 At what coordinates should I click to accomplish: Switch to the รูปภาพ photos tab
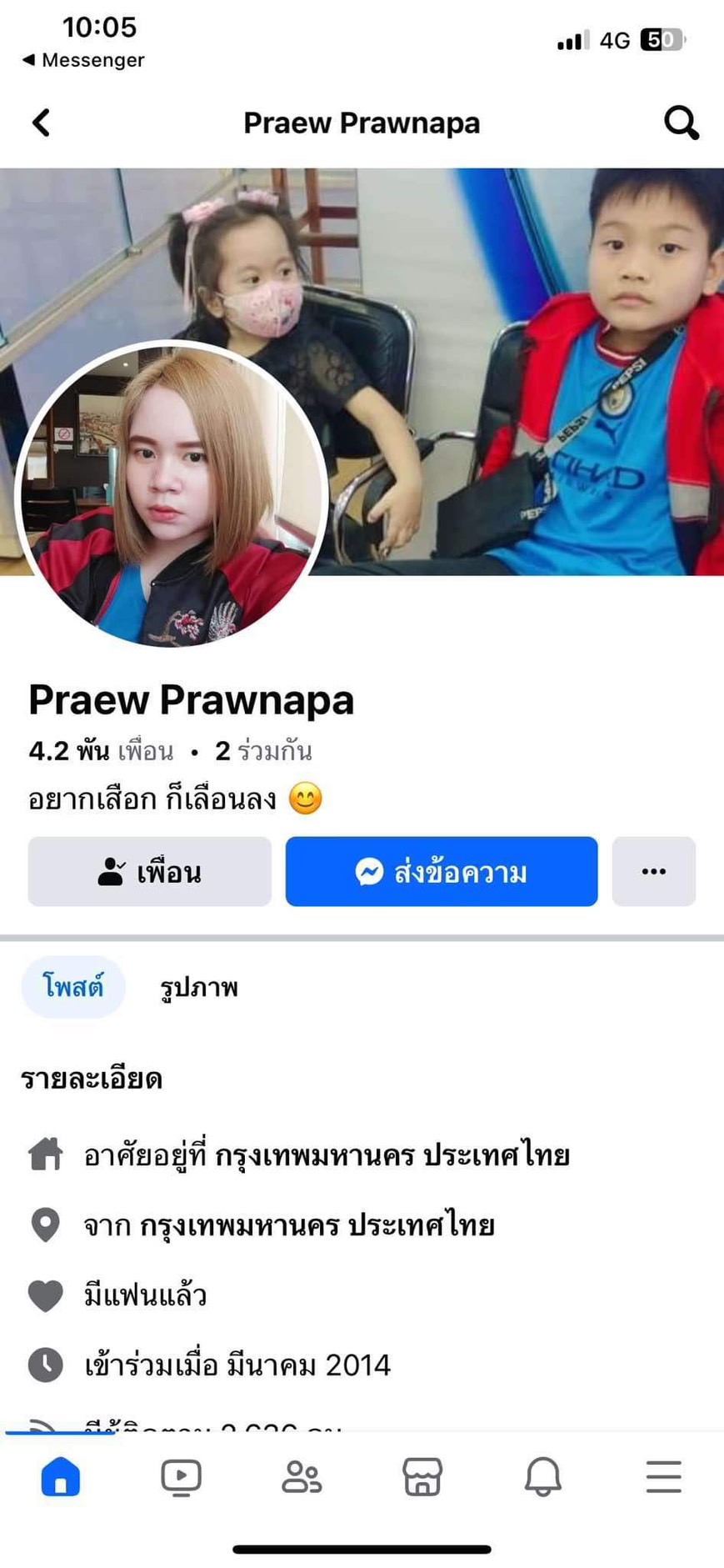pos(199,987)
